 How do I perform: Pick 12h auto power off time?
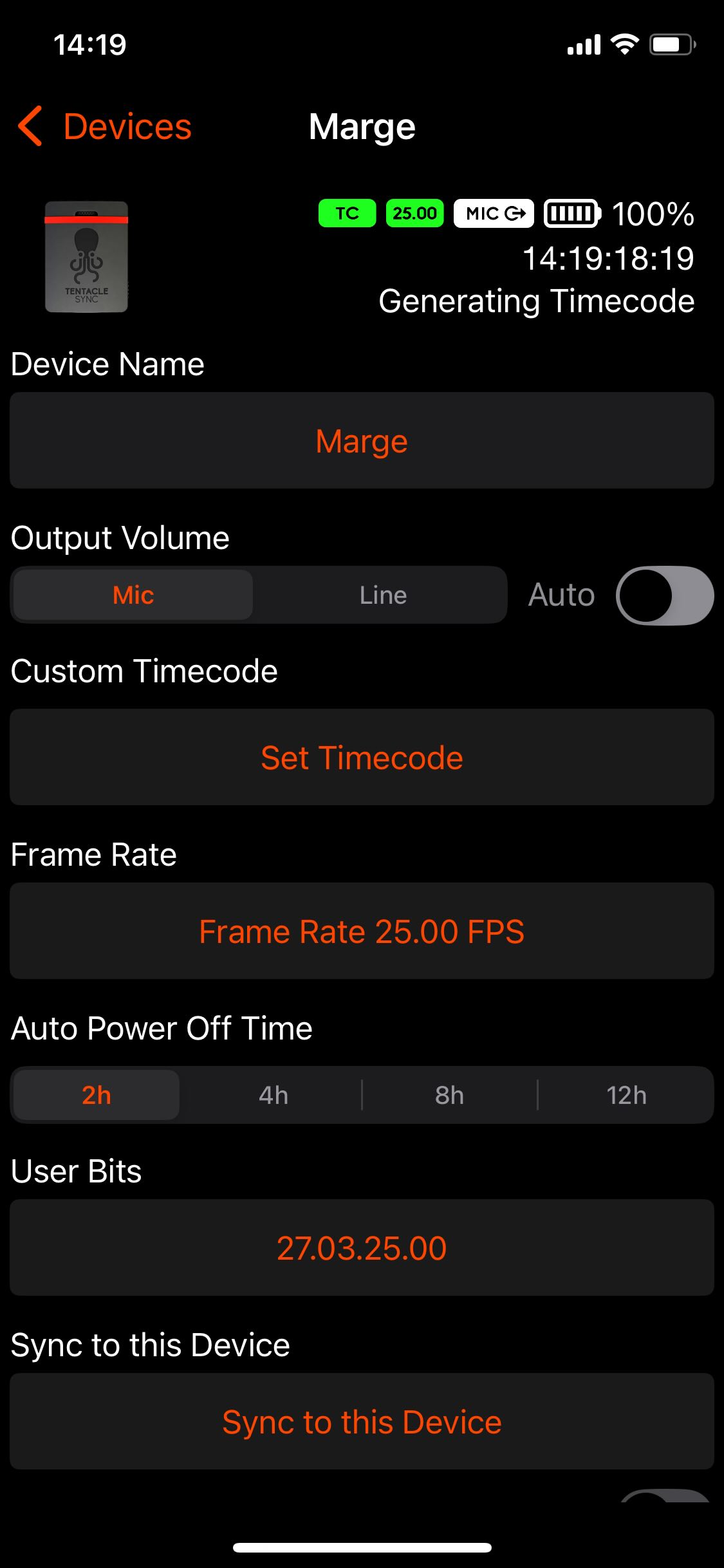coord(626,1095)
